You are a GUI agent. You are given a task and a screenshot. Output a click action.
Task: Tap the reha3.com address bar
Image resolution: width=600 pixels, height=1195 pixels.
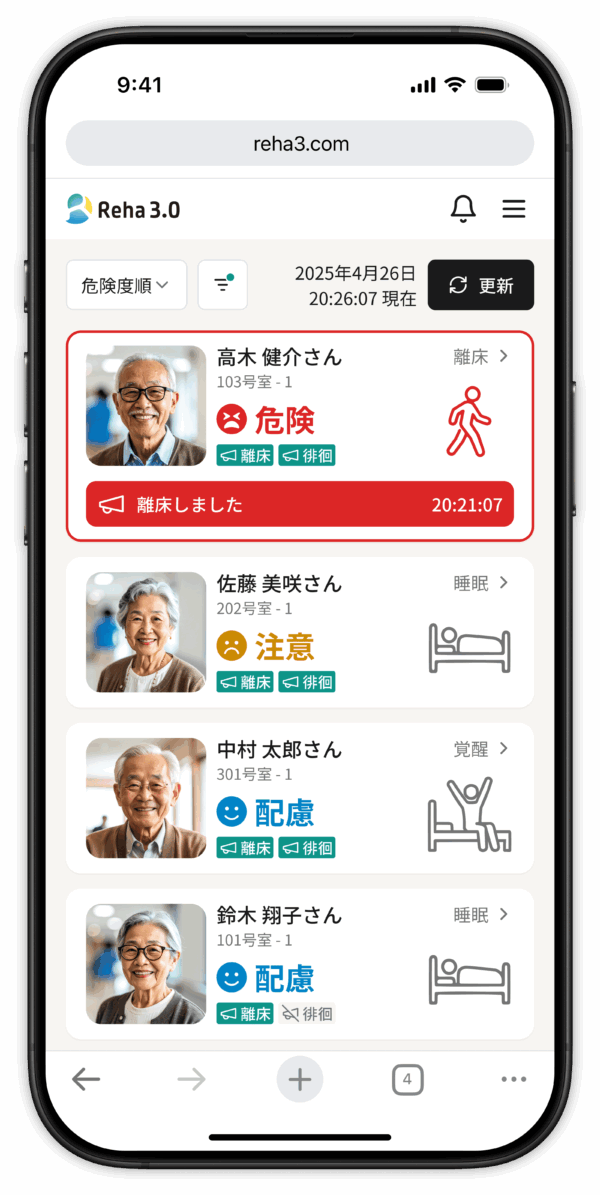300,144
